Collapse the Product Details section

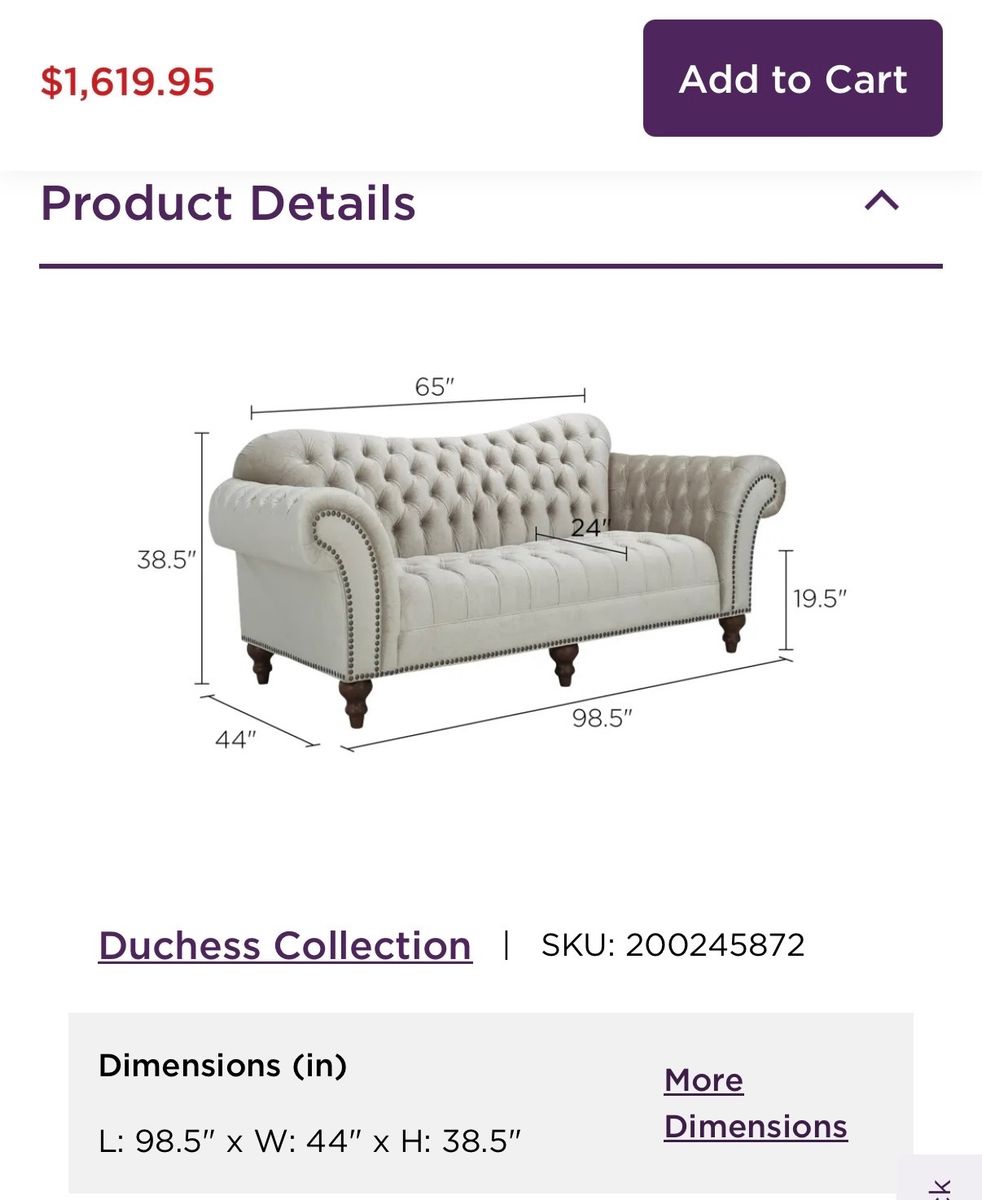881,201
